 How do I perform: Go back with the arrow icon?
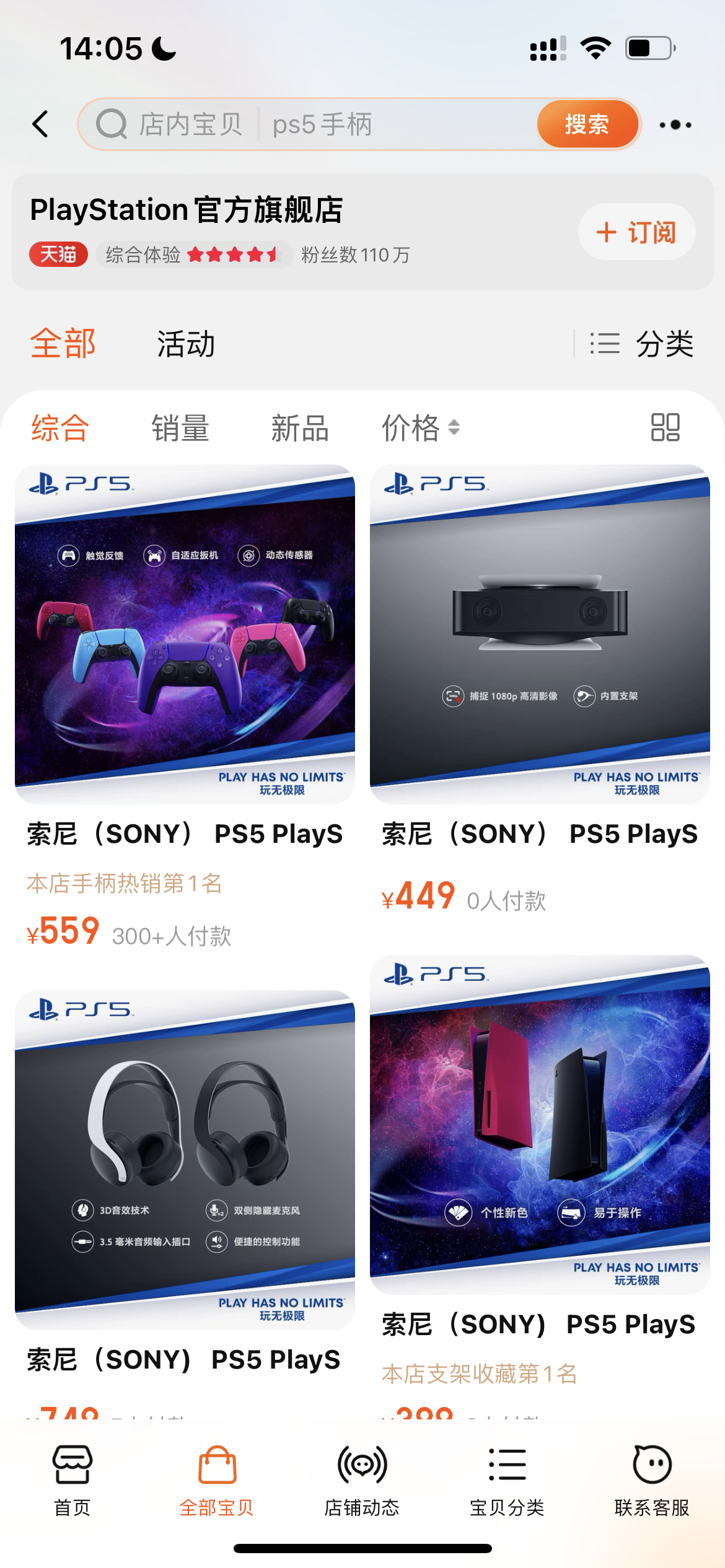click(x=41, y=124)
